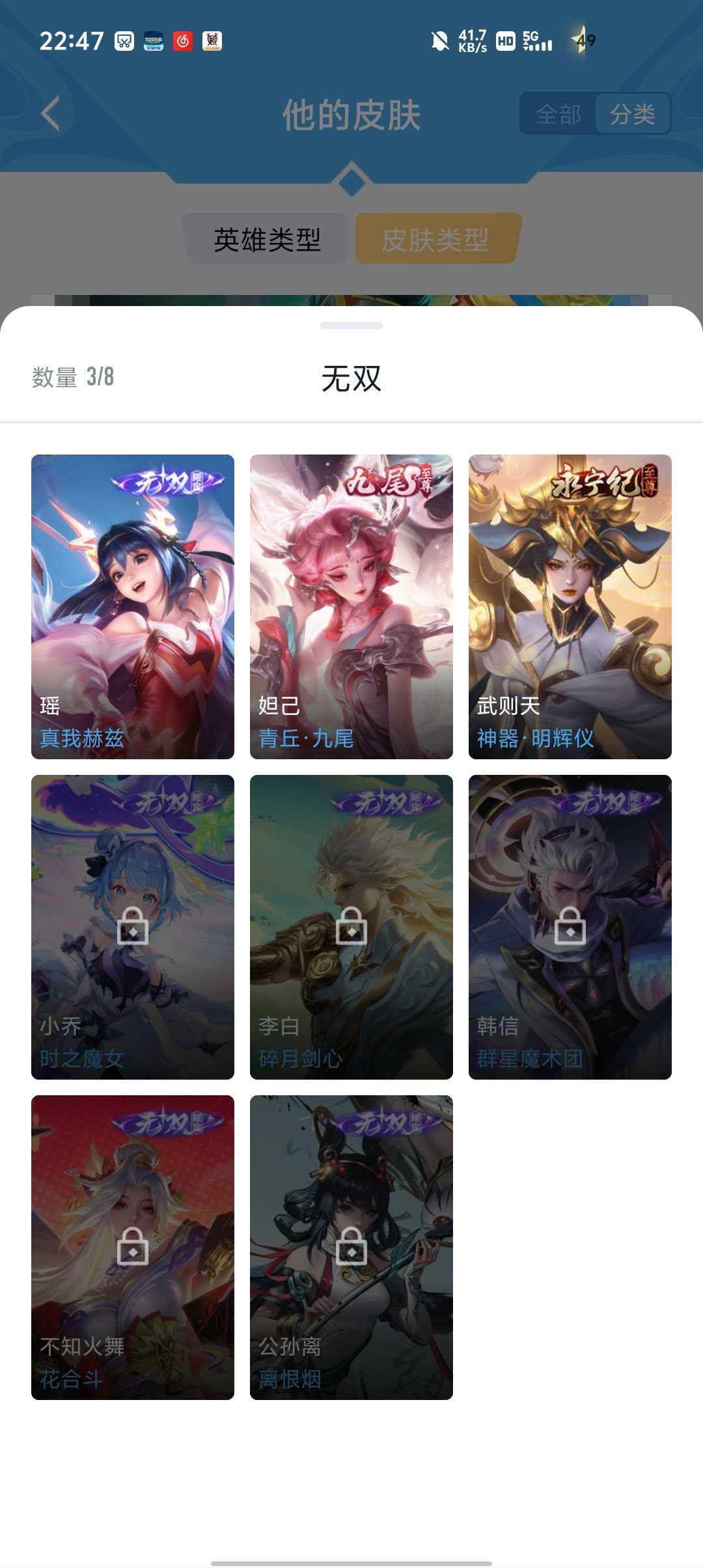Open the locked 不知火舞 花合斗 skin
This screenshot has width=703, height=1568.
(x=133, y=1247)
